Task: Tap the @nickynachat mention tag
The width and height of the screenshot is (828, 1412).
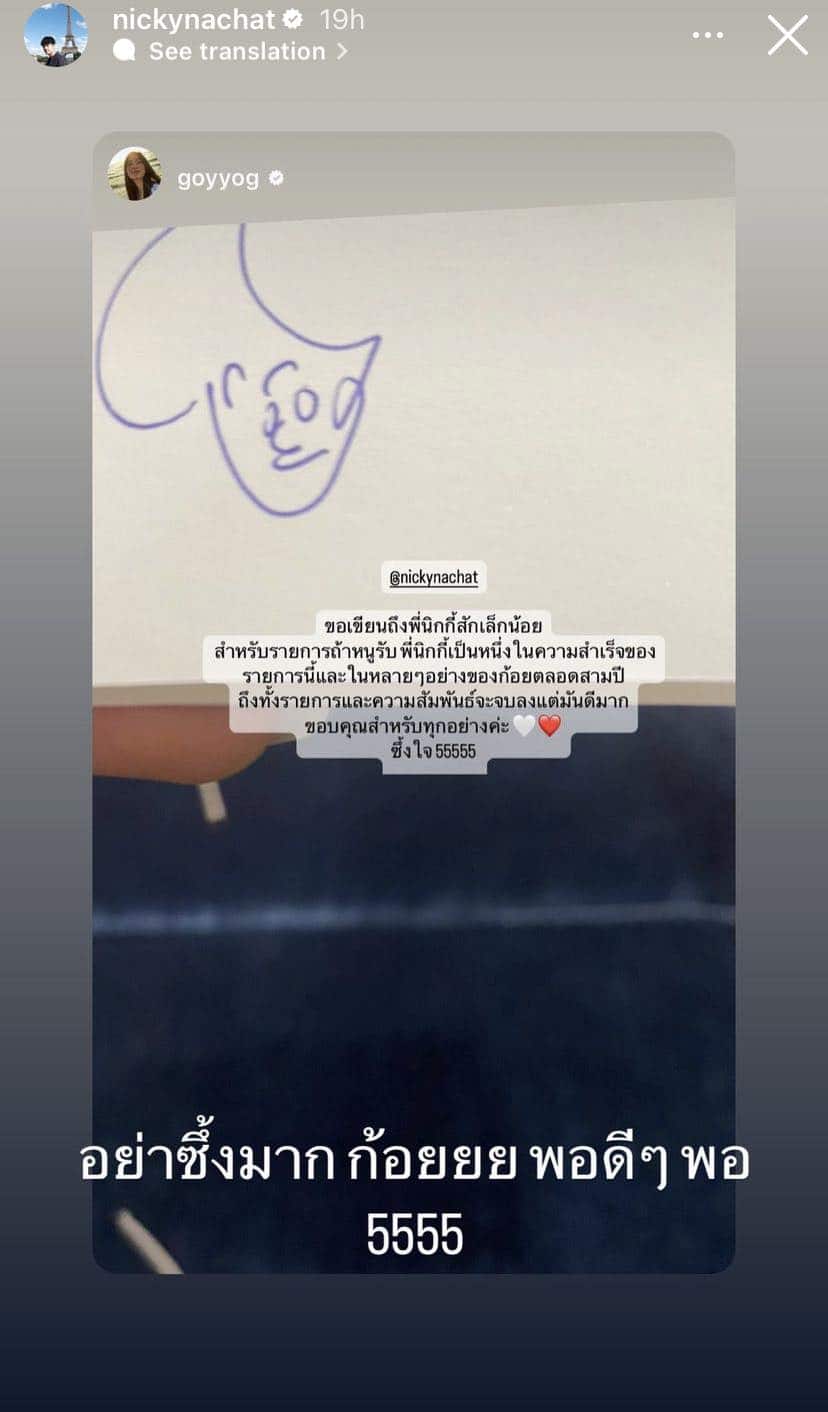Action: 434,577
